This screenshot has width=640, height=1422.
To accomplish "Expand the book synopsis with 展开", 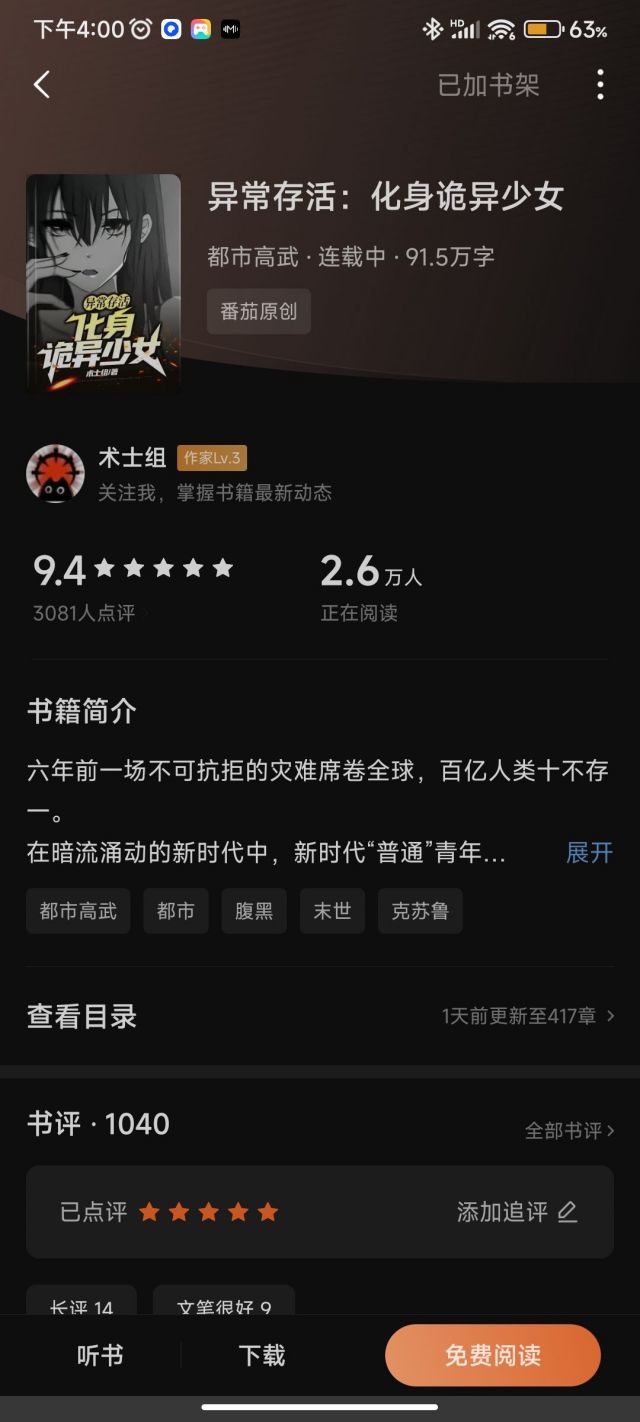I will pyautogui.click(x=589, y=852).
